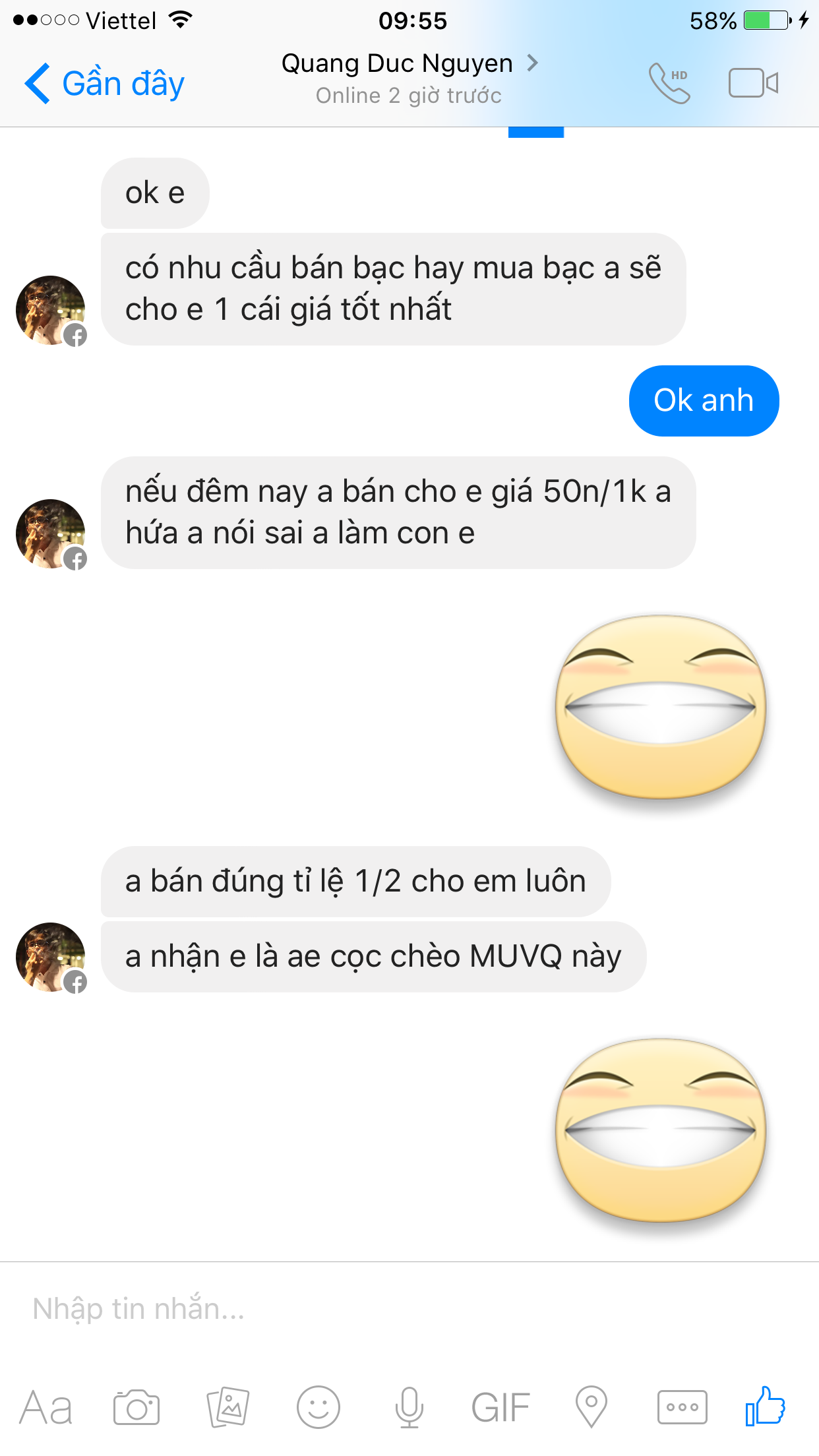Go back to Gần đây list

point(104,84)
